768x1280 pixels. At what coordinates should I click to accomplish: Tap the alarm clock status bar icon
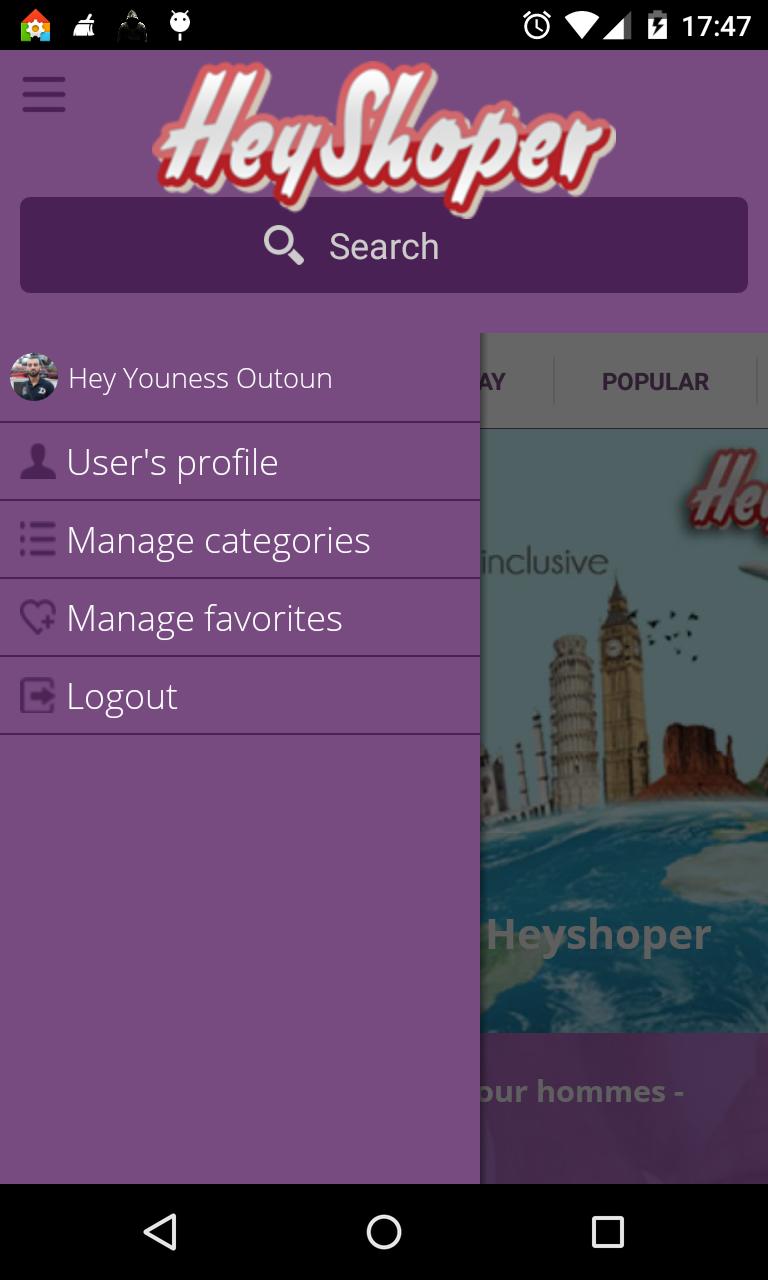click(536, 25)
